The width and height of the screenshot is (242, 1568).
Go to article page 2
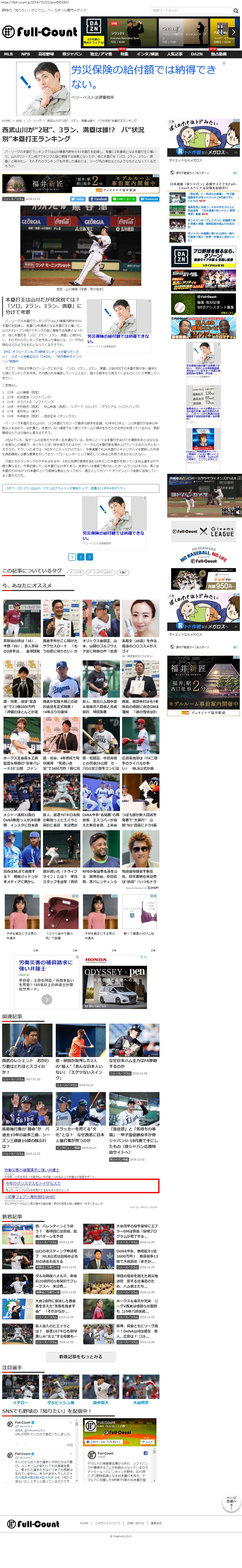[80, 556]
